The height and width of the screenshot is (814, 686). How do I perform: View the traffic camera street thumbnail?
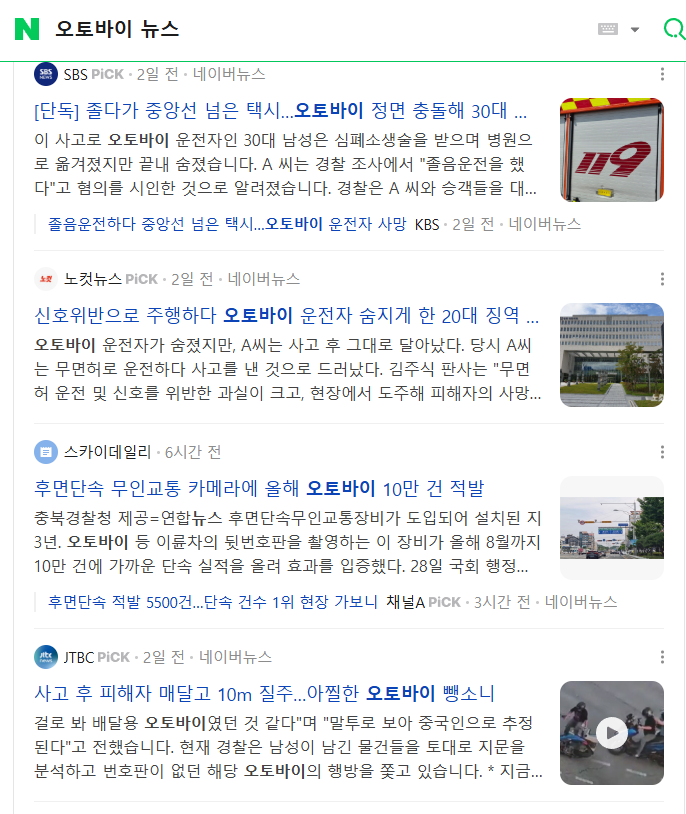(611, 528)
